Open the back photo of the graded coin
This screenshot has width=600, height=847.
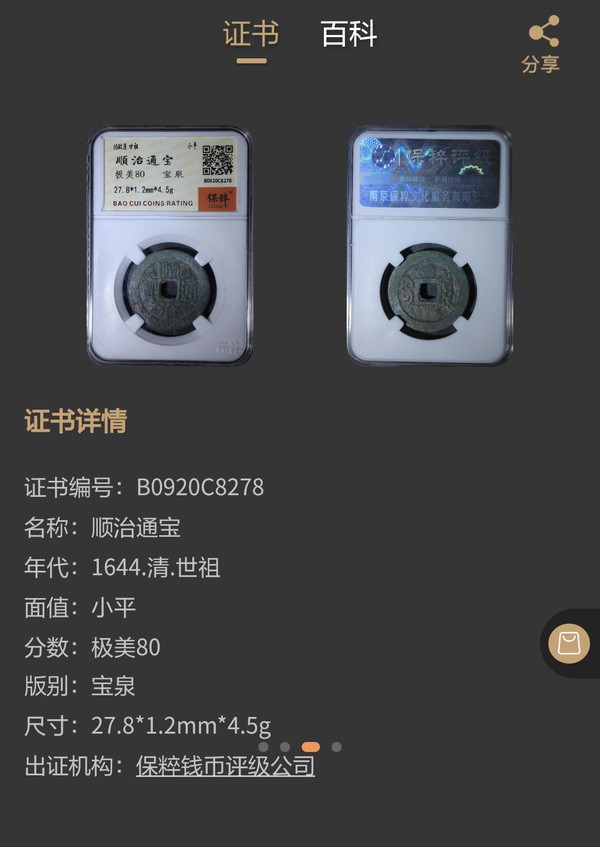point(429,245)
